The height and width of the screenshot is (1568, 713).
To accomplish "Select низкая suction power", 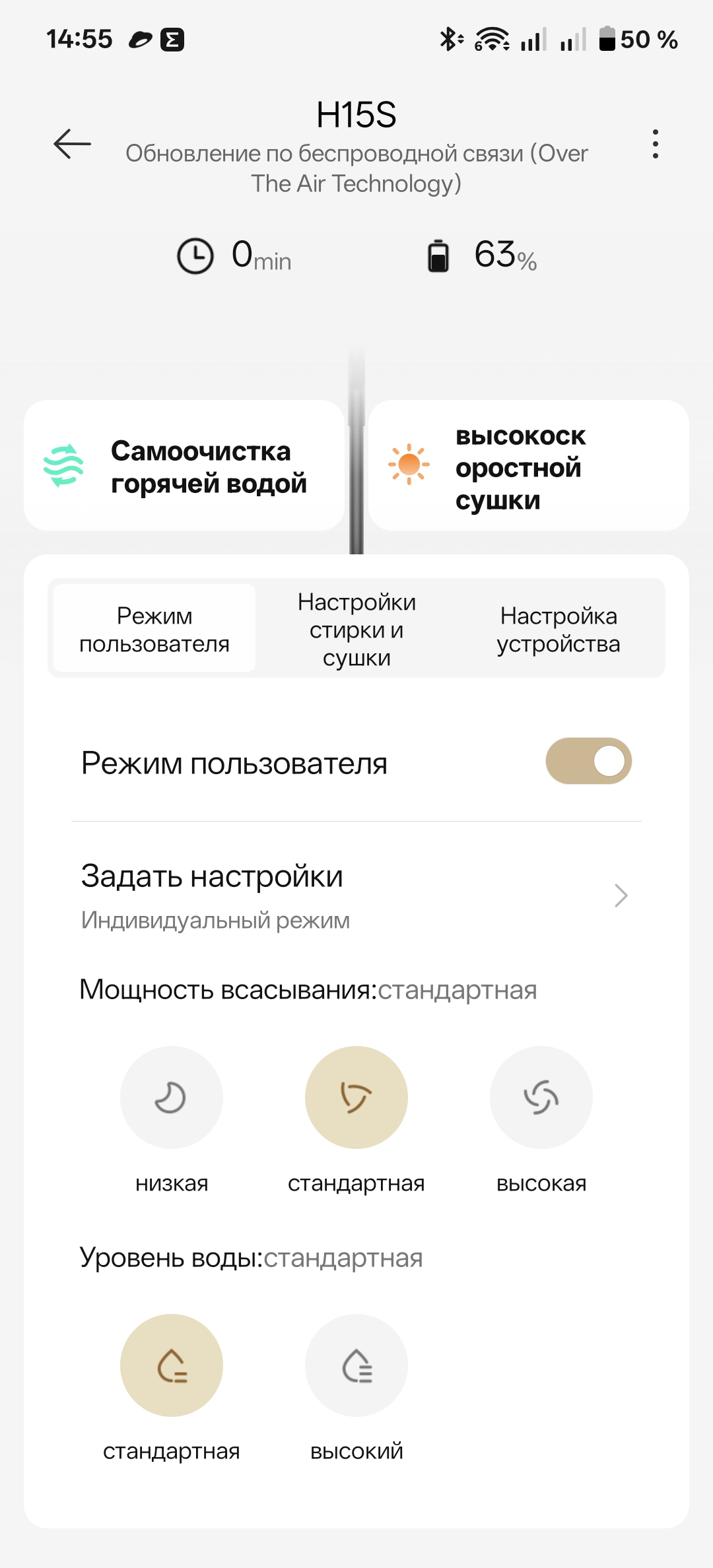I will click(172, 1098).
